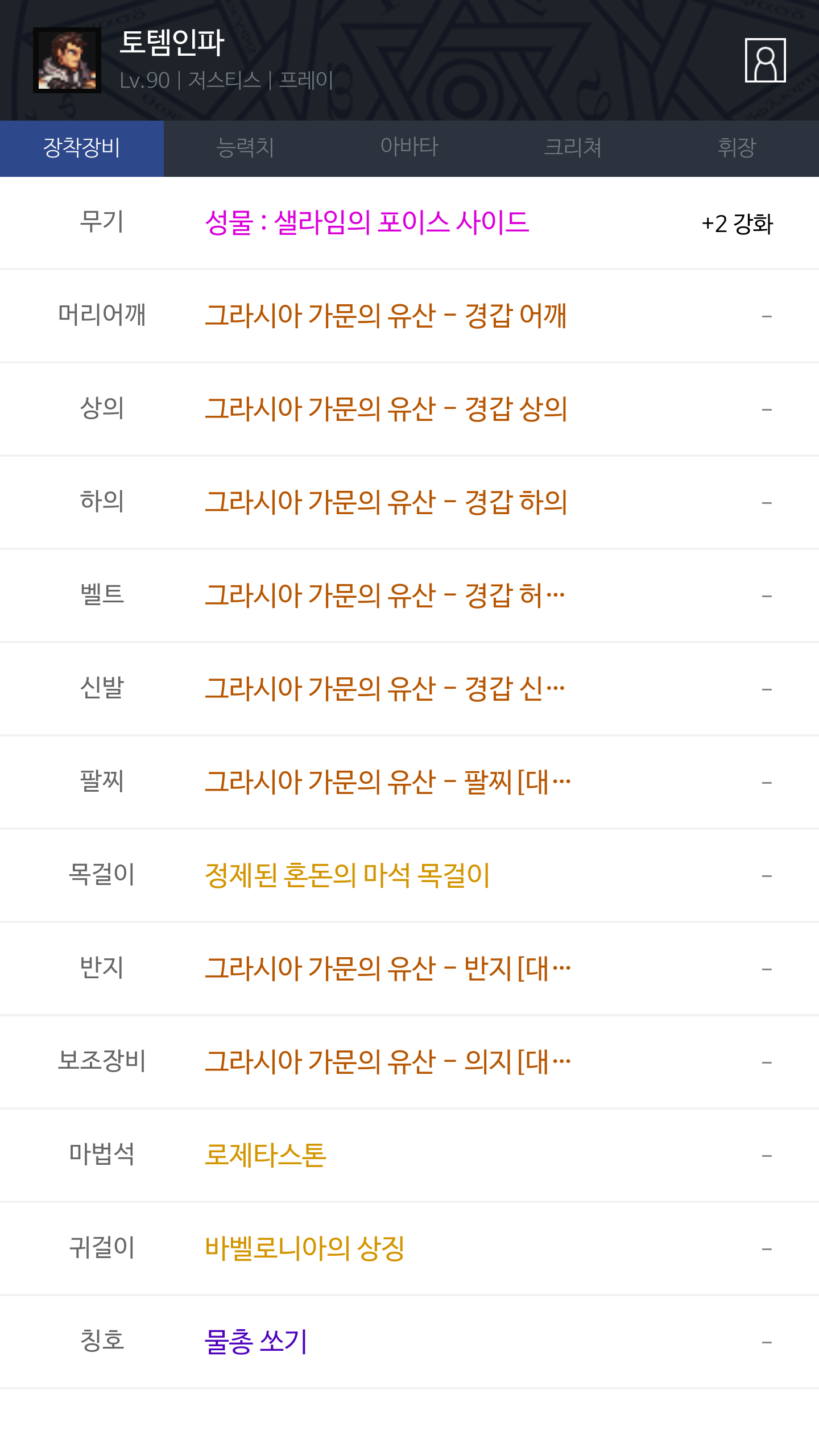The width and height of the screenshot is (819, 1456).
Task: Switch to the 아바타 tab
Action: [x=409, y=148]
